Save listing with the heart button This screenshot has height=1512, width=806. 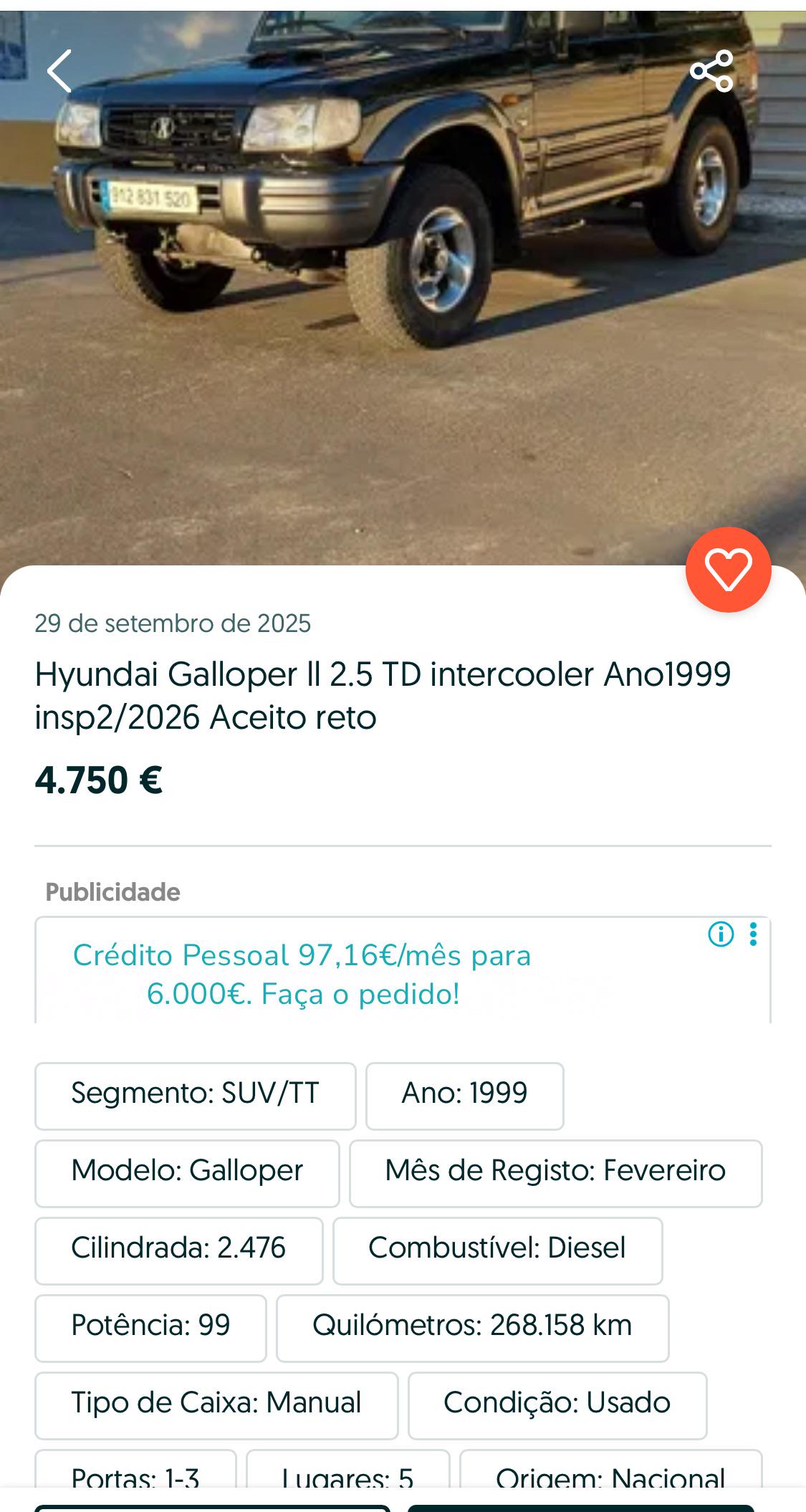pos(728,570)
